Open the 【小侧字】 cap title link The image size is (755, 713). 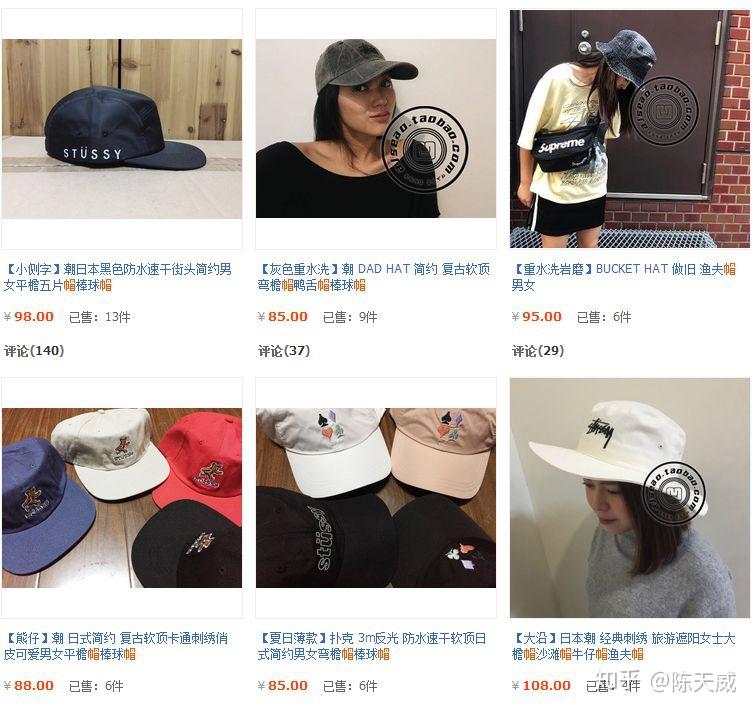[x=120, y=277]
